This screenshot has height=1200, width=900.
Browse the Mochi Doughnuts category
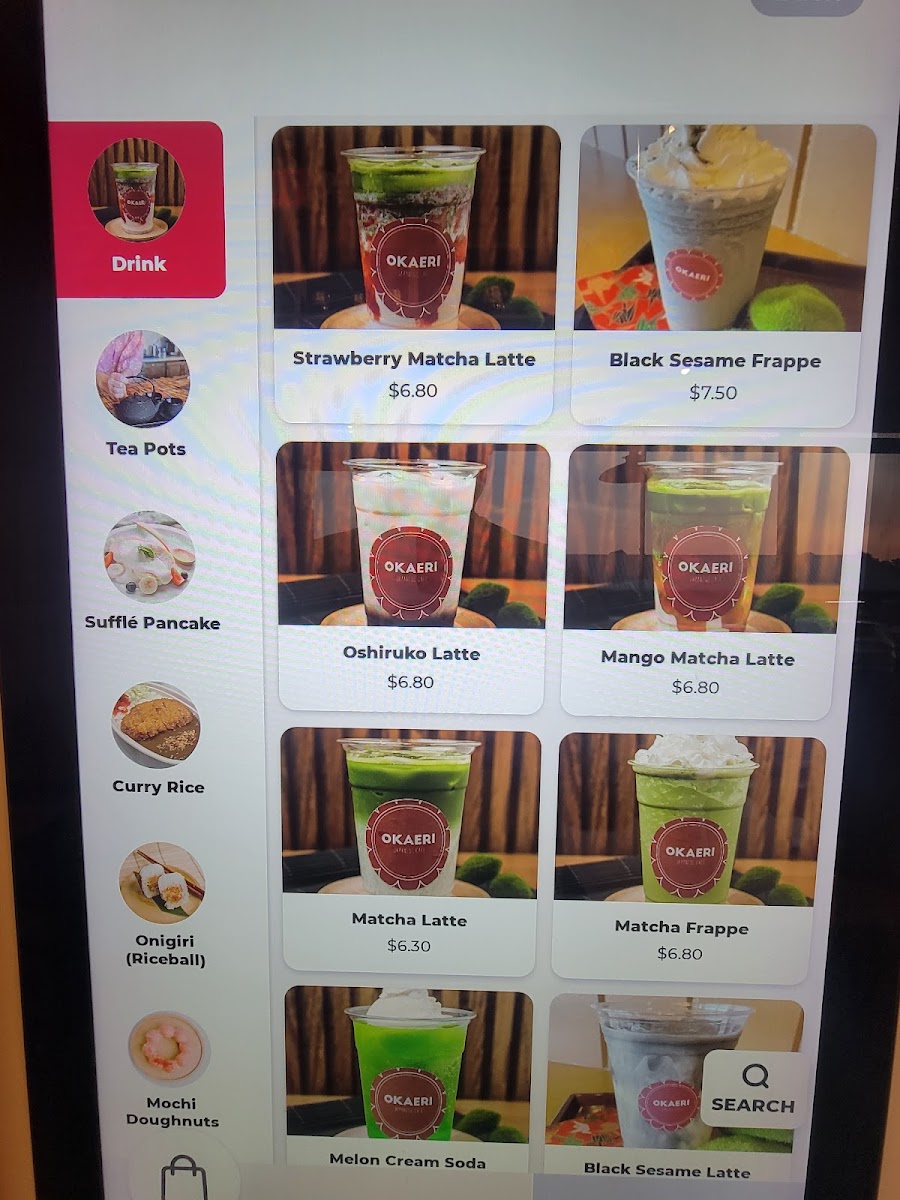[169, 1068]
